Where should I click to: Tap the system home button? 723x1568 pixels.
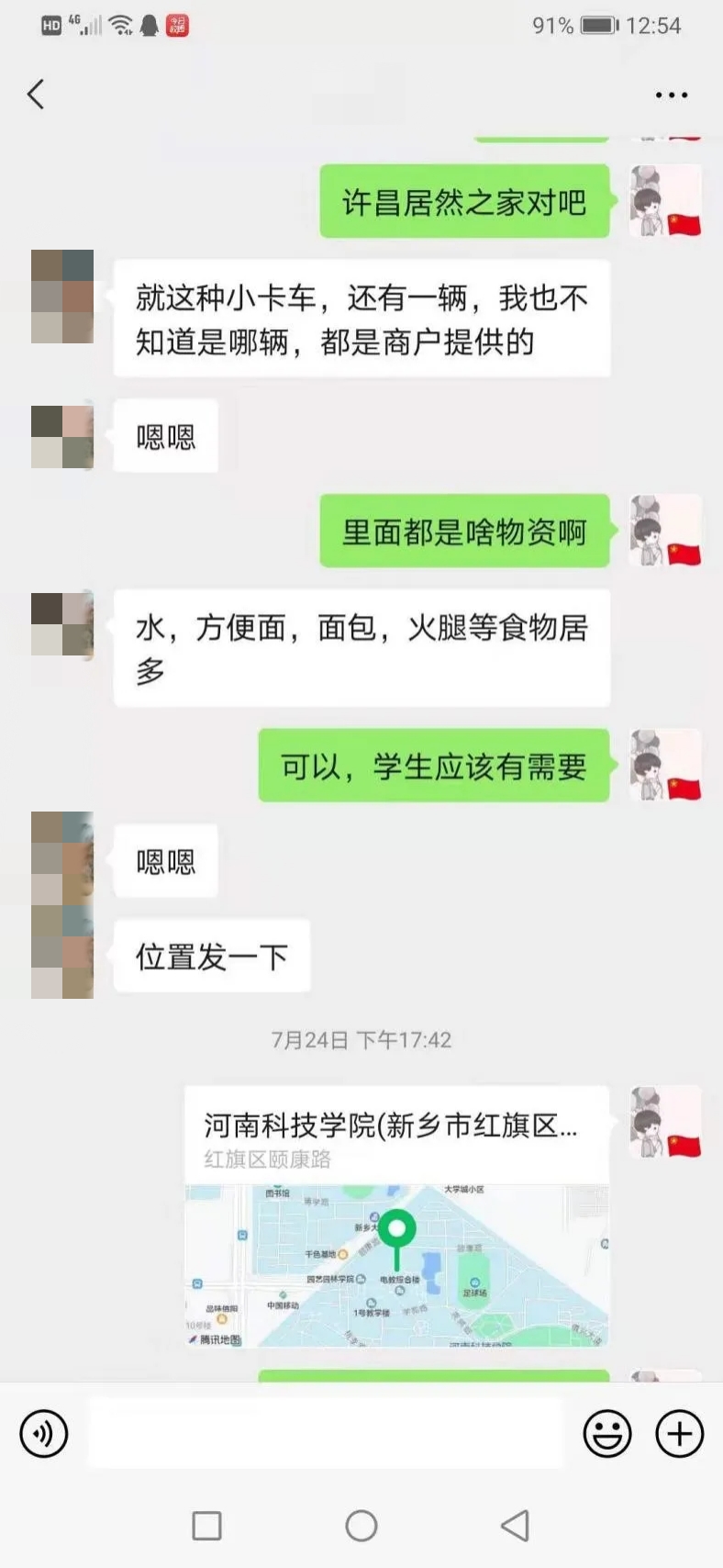[361, 1526]
